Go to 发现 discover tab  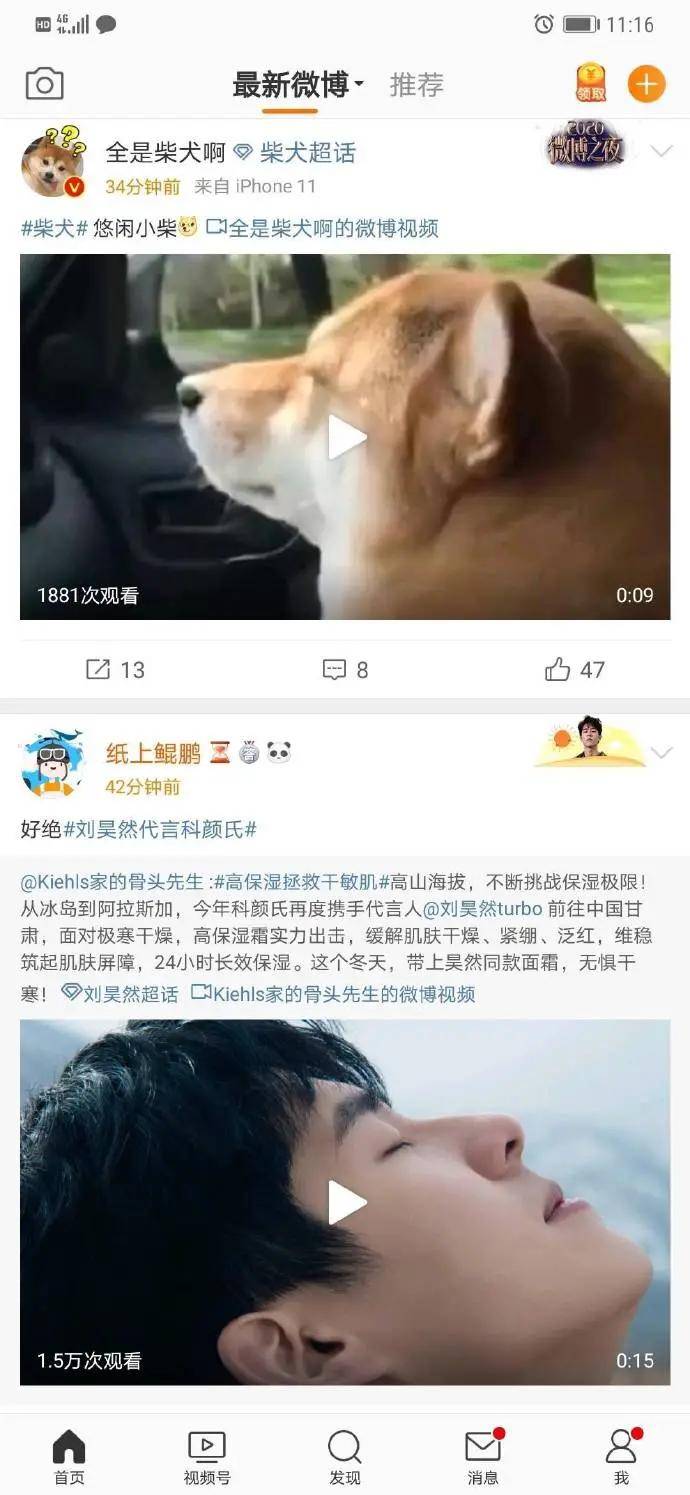[x=345, y=1456]
